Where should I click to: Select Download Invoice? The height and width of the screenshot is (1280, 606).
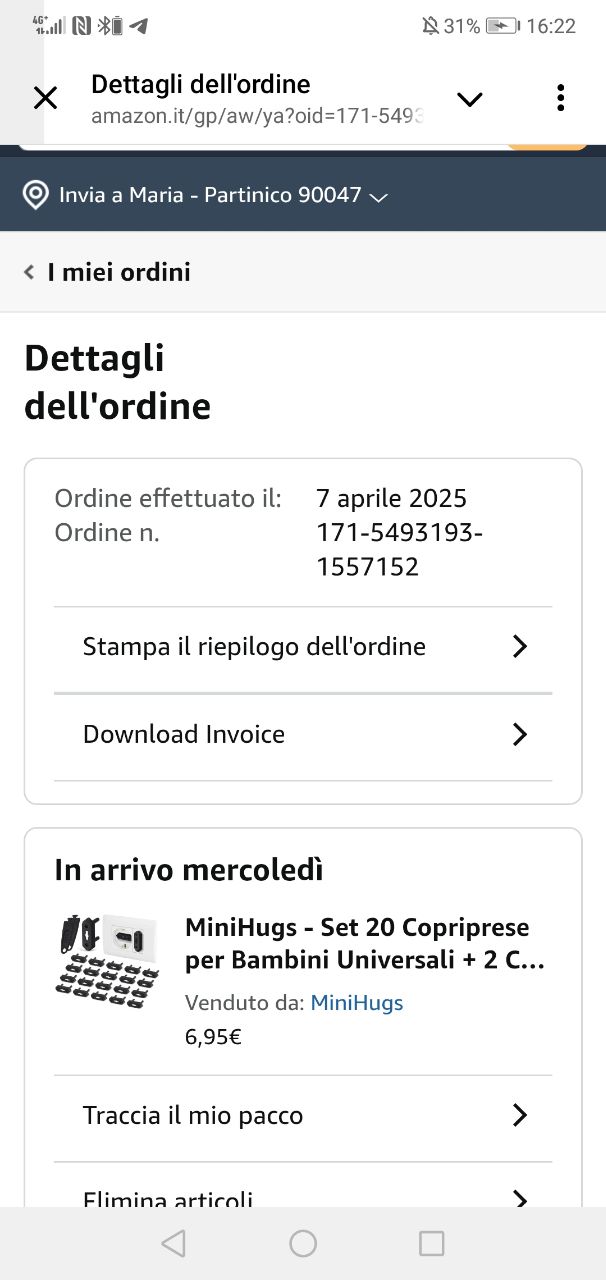pos(302,735)
